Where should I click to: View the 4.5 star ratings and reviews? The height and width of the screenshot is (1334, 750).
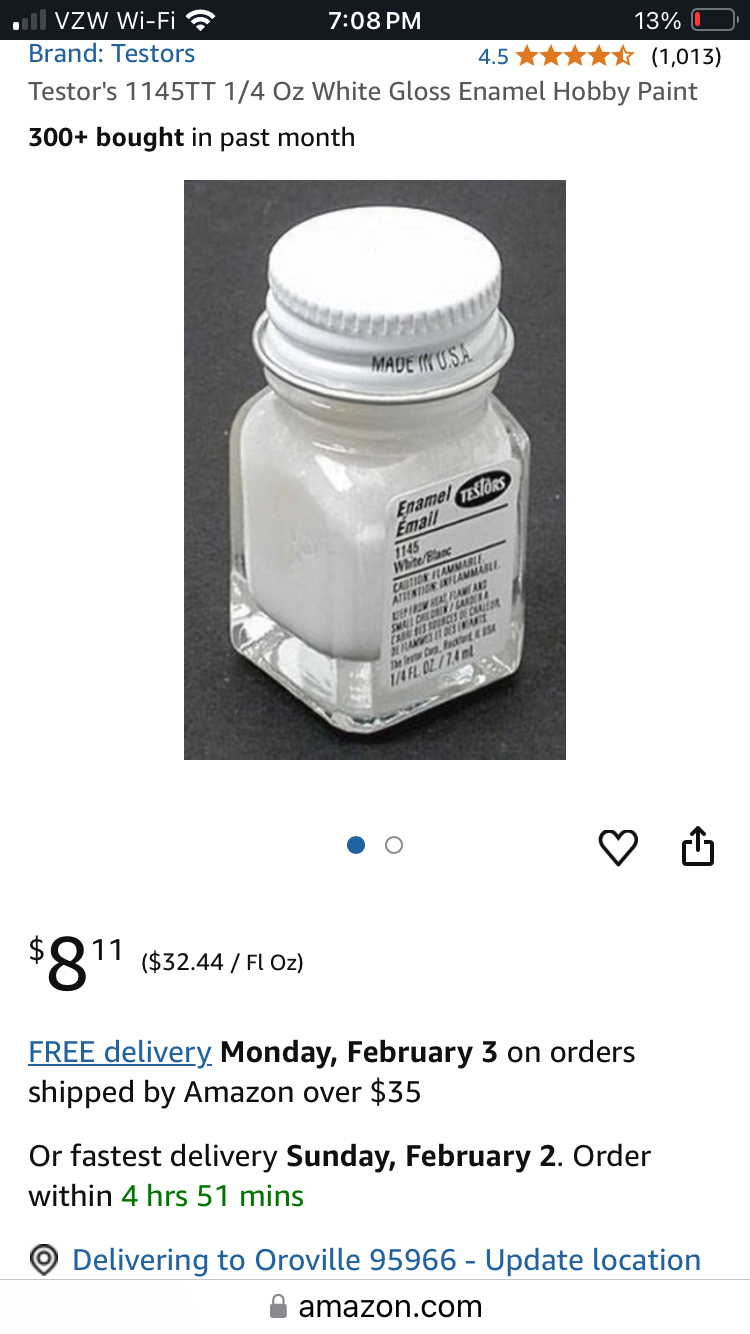pyautogui.click(x=599, y=56)
